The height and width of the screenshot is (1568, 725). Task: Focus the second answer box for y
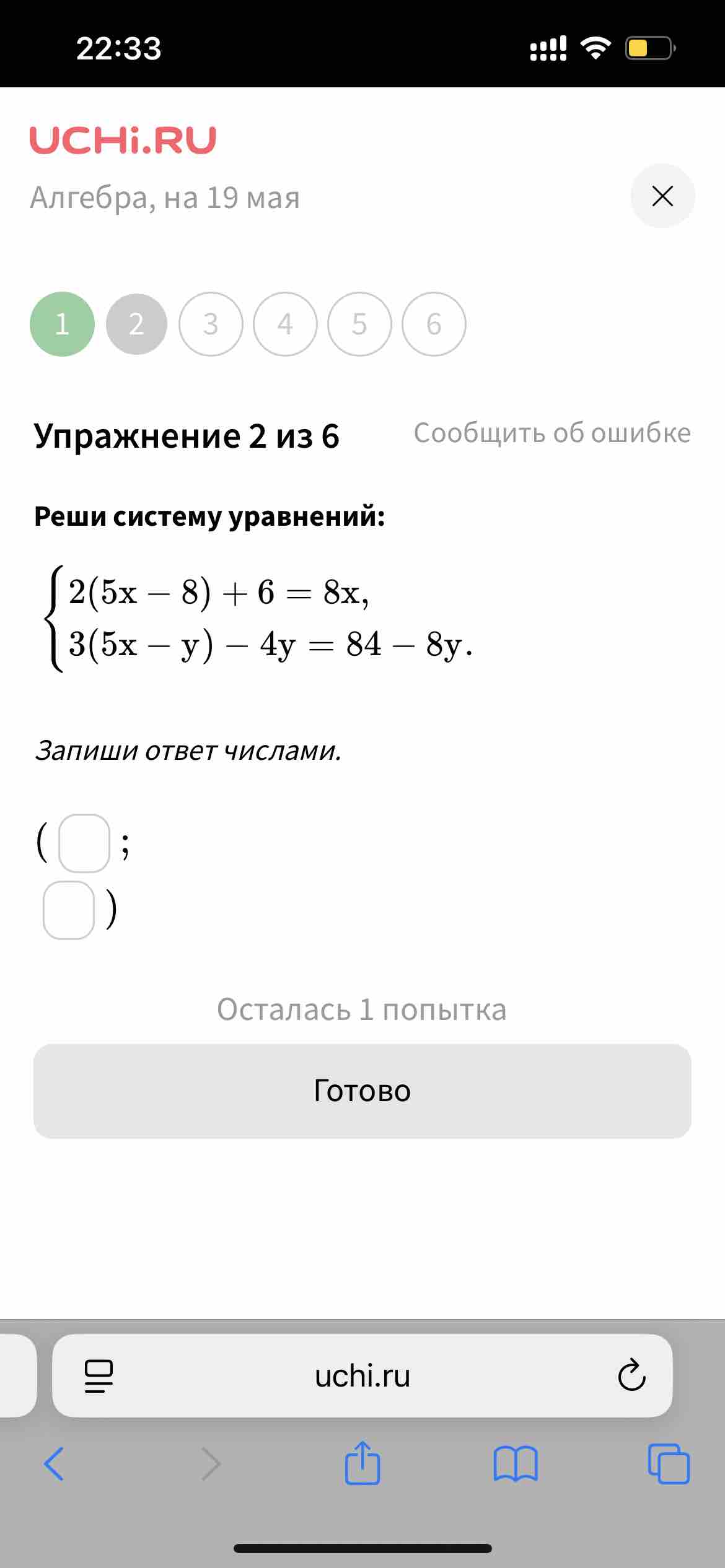point(69,910)
